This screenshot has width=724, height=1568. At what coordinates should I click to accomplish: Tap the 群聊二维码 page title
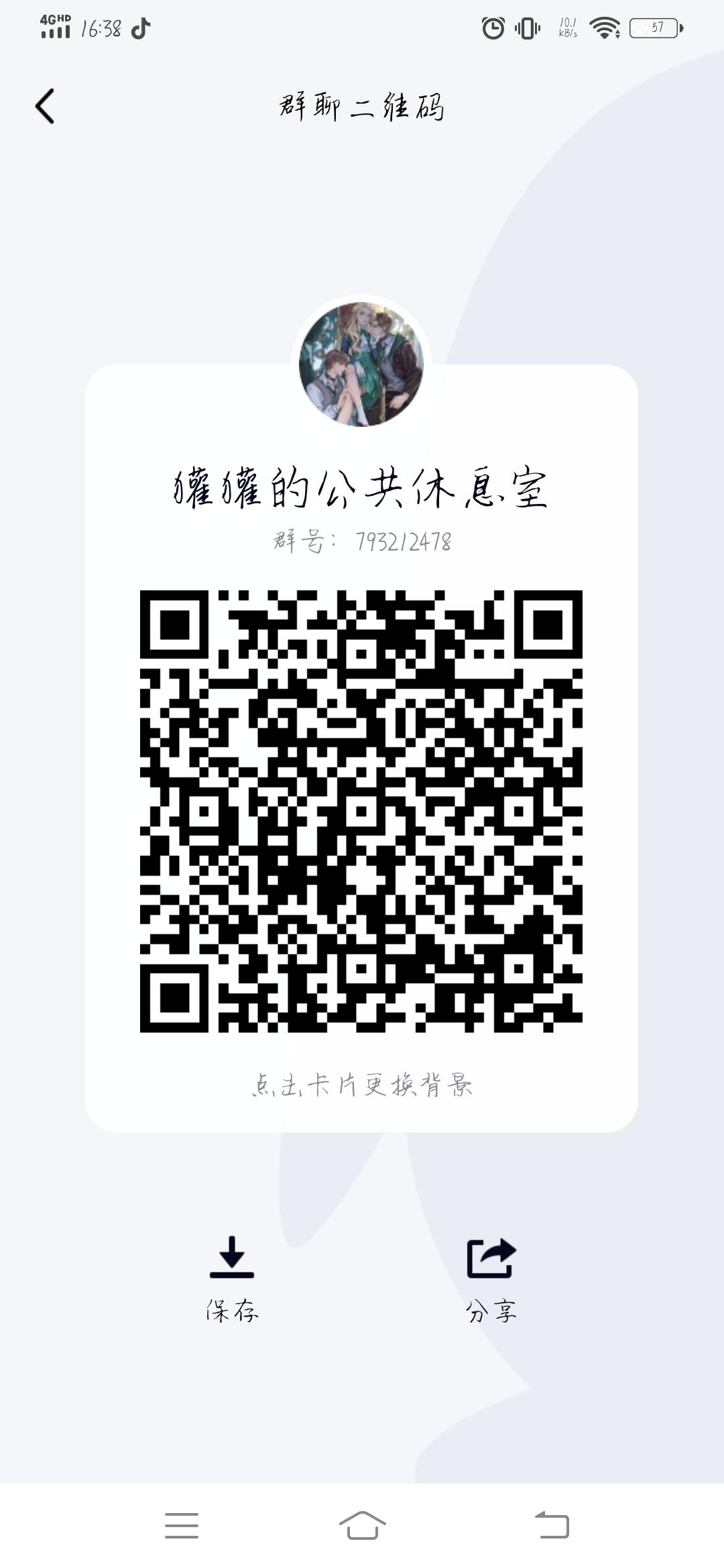[x=362, y=107]
